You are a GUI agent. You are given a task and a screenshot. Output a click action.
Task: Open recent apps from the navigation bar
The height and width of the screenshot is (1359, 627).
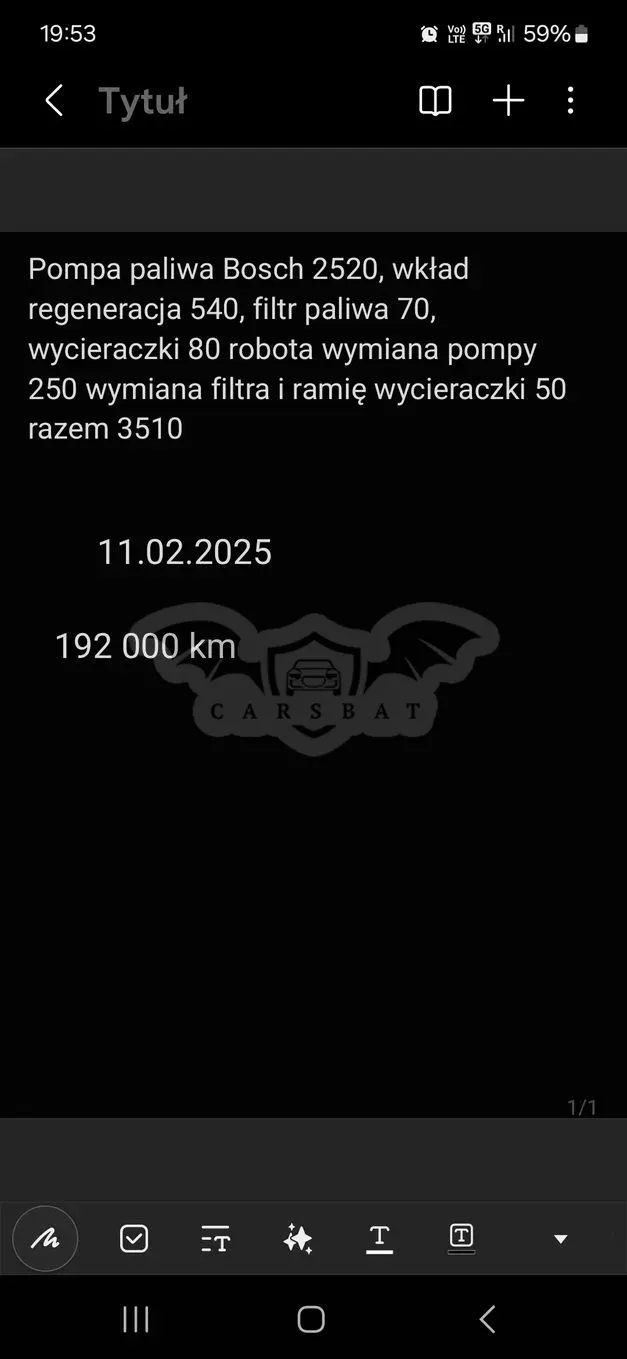pos(135,1319)
